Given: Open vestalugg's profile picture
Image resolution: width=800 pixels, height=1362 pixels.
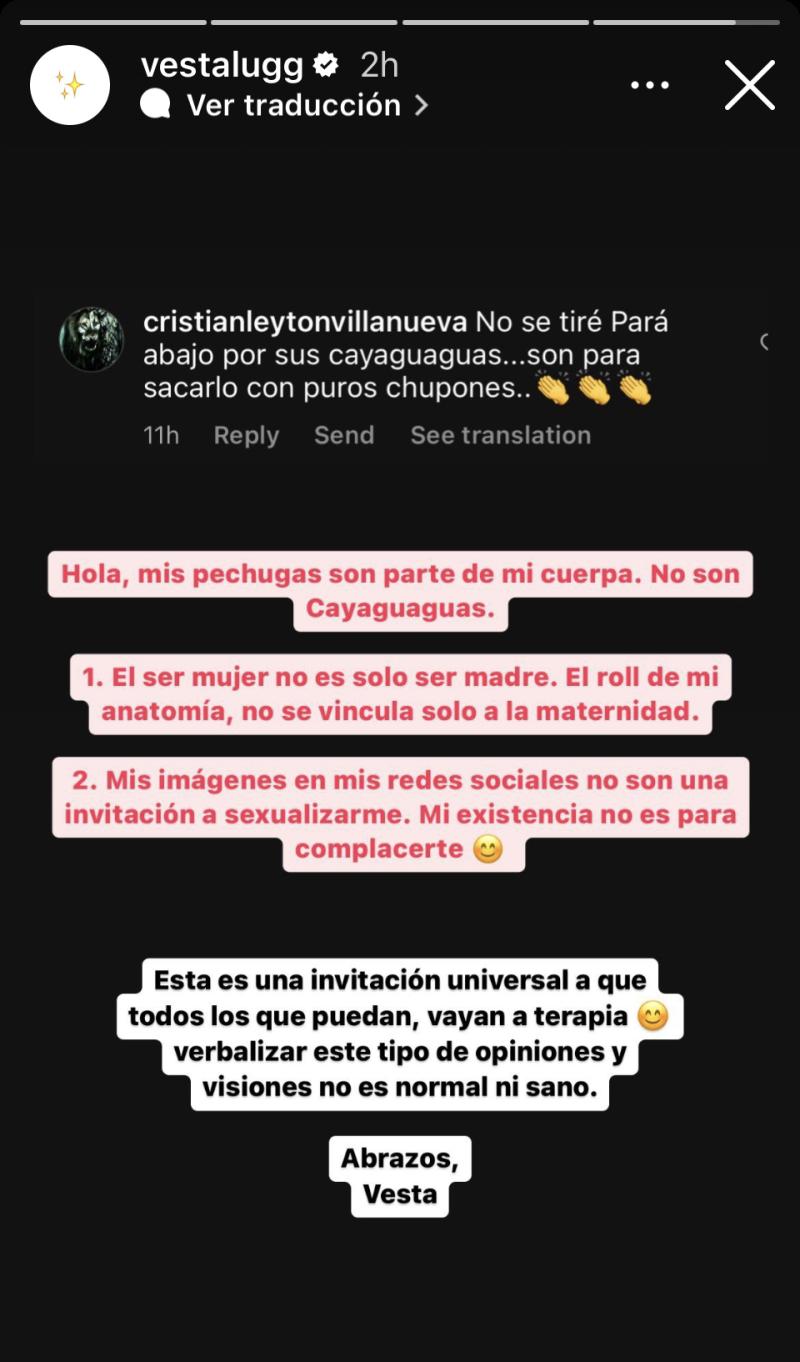Looking at the screenshot, I should click(69, 84).
